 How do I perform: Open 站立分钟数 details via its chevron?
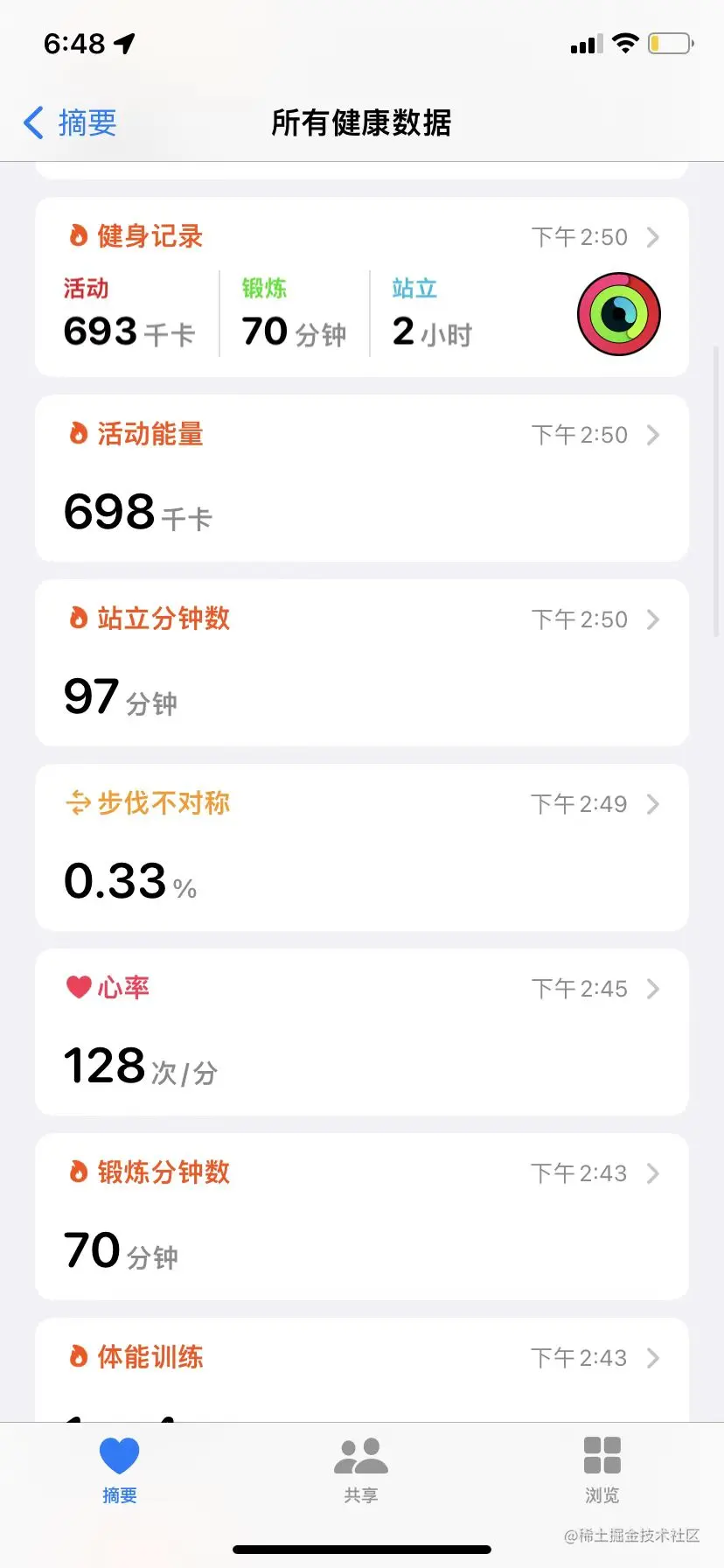click(653, 619)
